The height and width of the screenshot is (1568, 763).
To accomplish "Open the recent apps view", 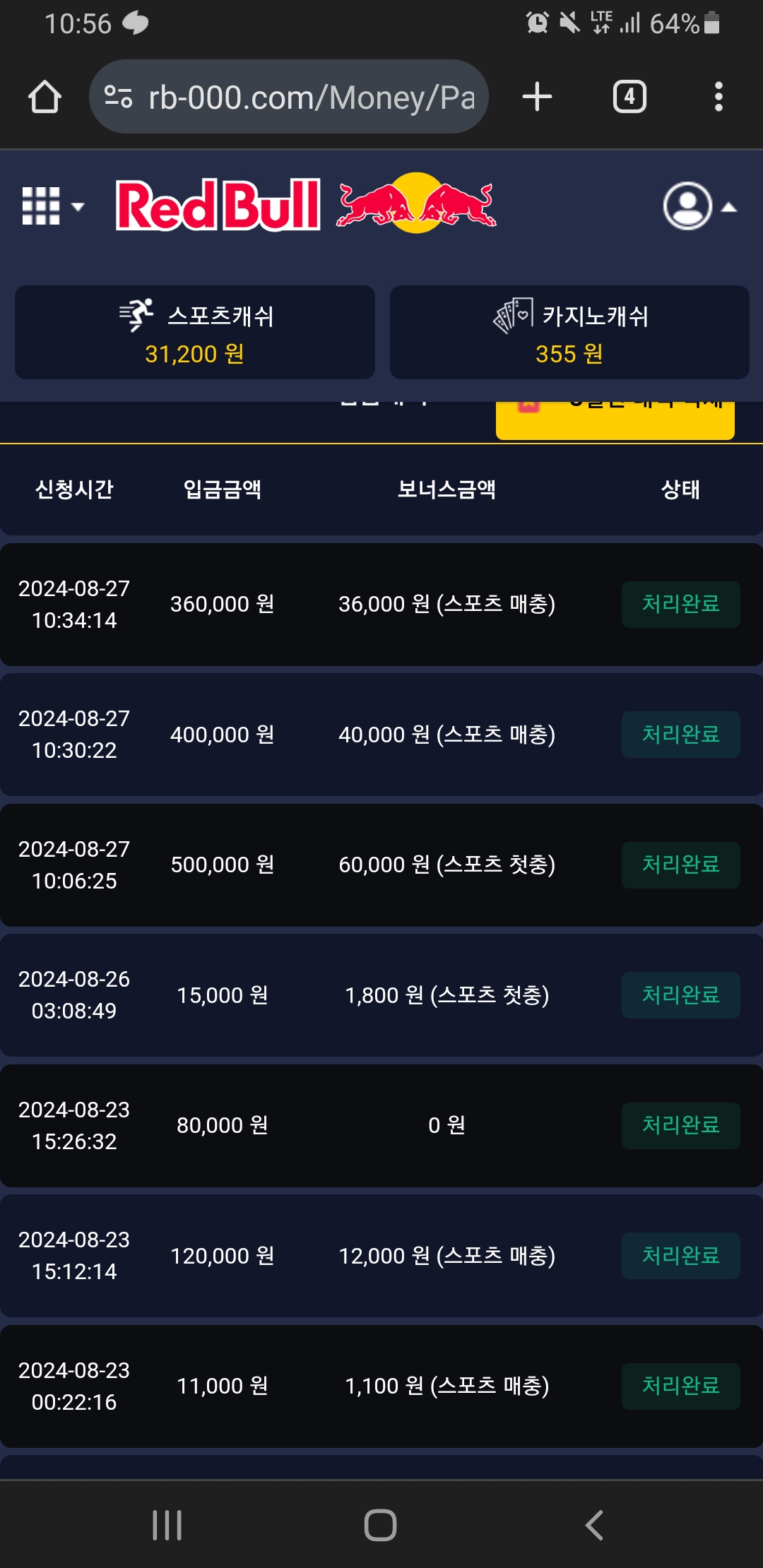I will point(167,1525).
